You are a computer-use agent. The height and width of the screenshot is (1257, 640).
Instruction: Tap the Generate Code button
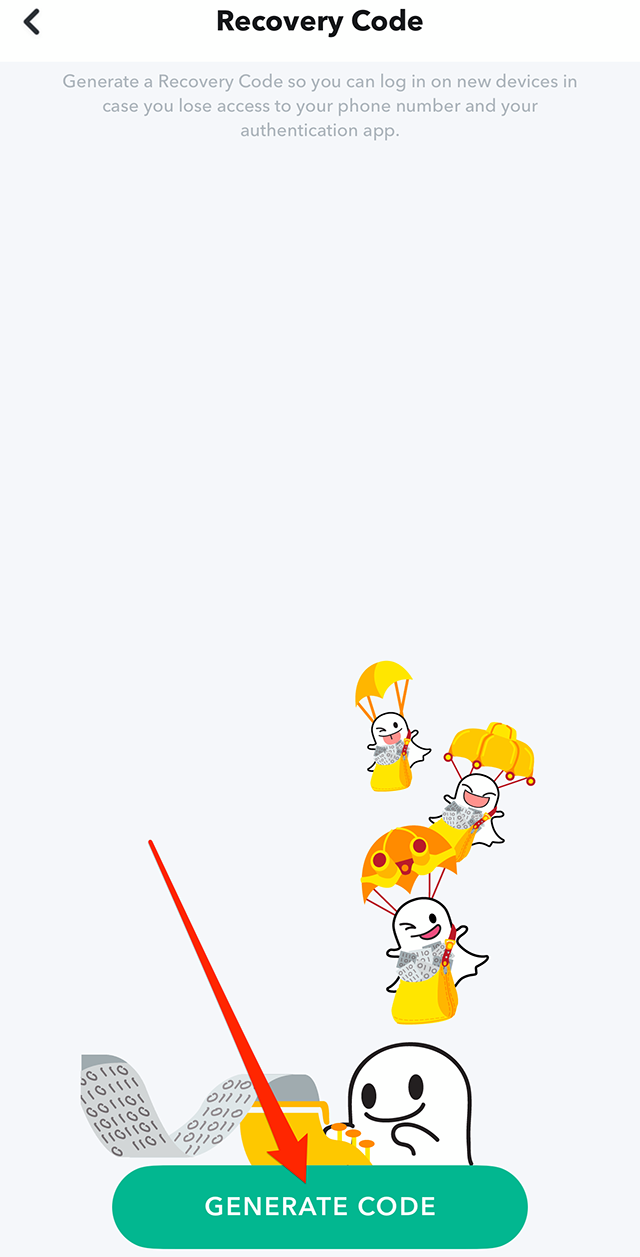pos(319,1206)
